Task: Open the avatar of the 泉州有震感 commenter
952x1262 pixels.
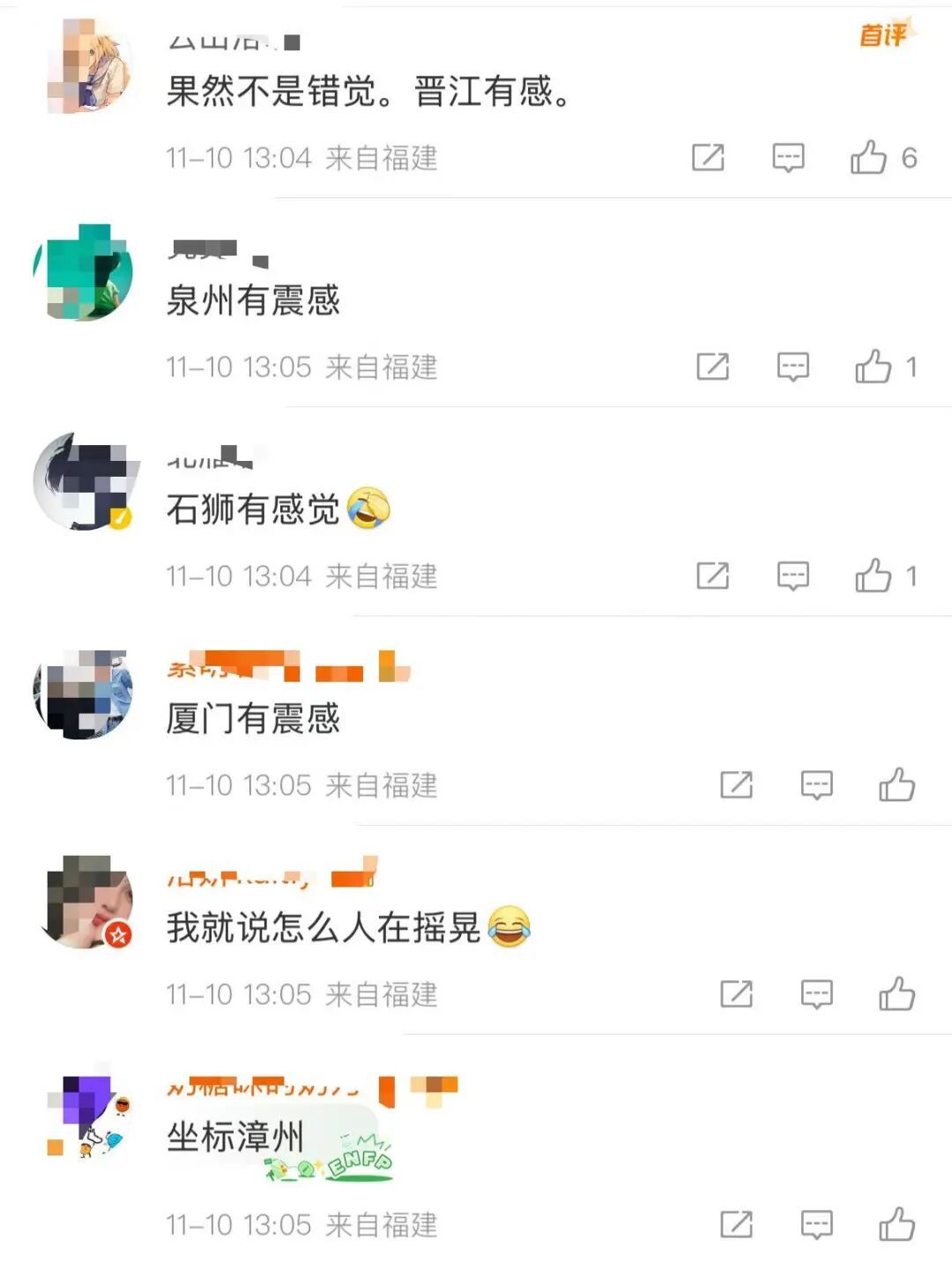Action: 84,272
